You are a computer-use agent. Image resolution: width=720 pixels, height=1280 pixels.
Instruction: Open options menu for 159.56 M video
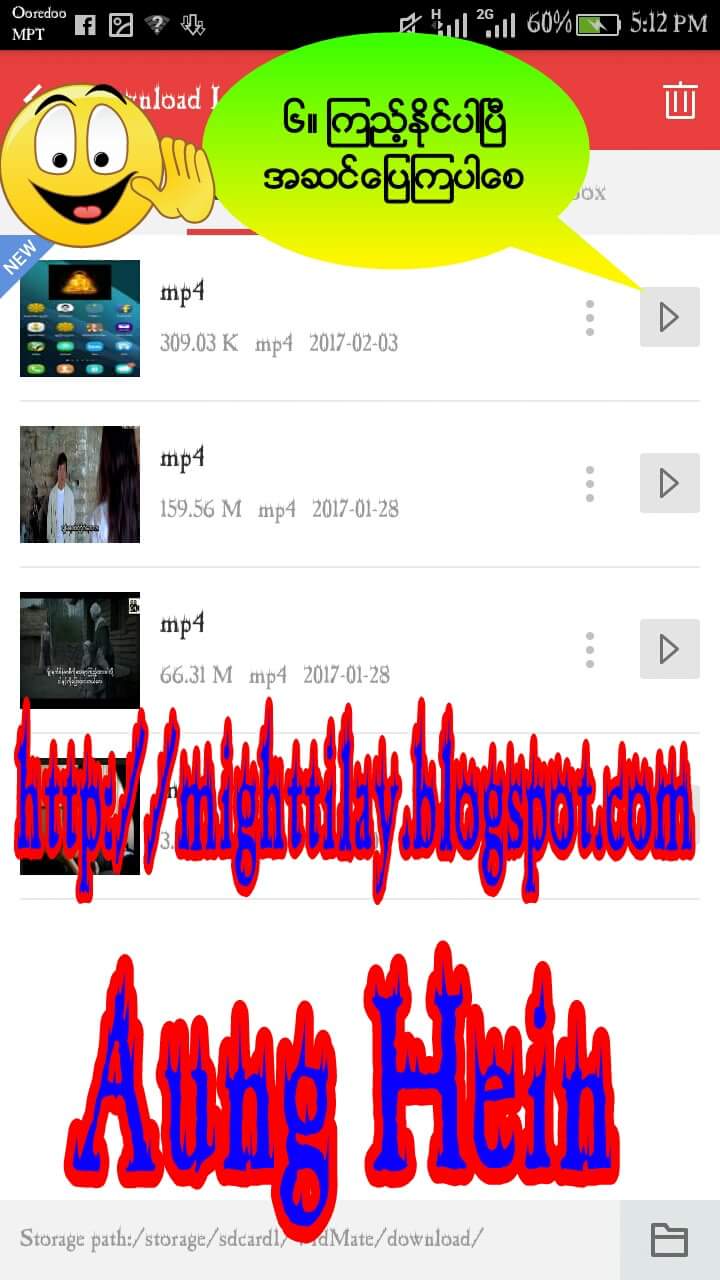(x=590, y=483)
